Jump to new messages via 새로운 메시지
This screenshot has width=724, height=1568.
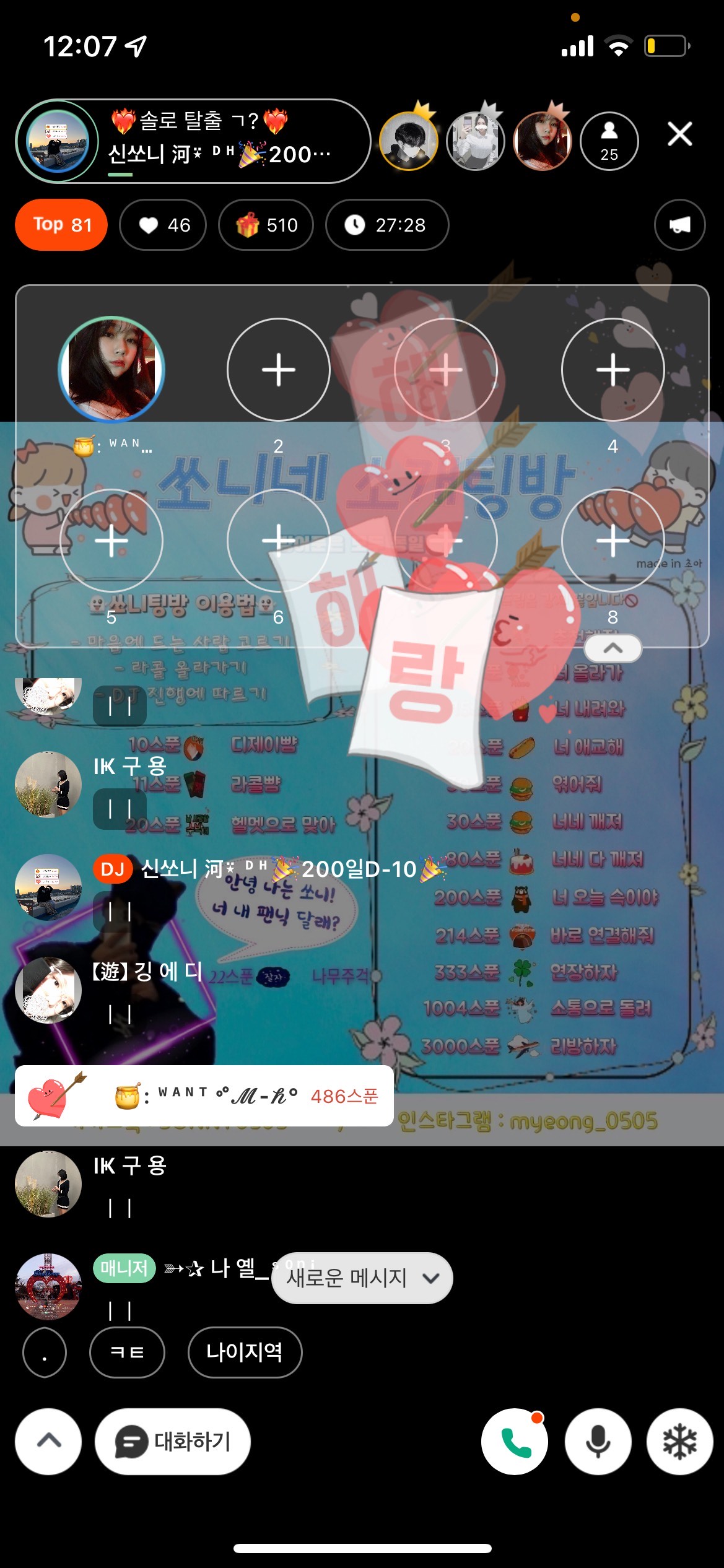pos(362,1278)
